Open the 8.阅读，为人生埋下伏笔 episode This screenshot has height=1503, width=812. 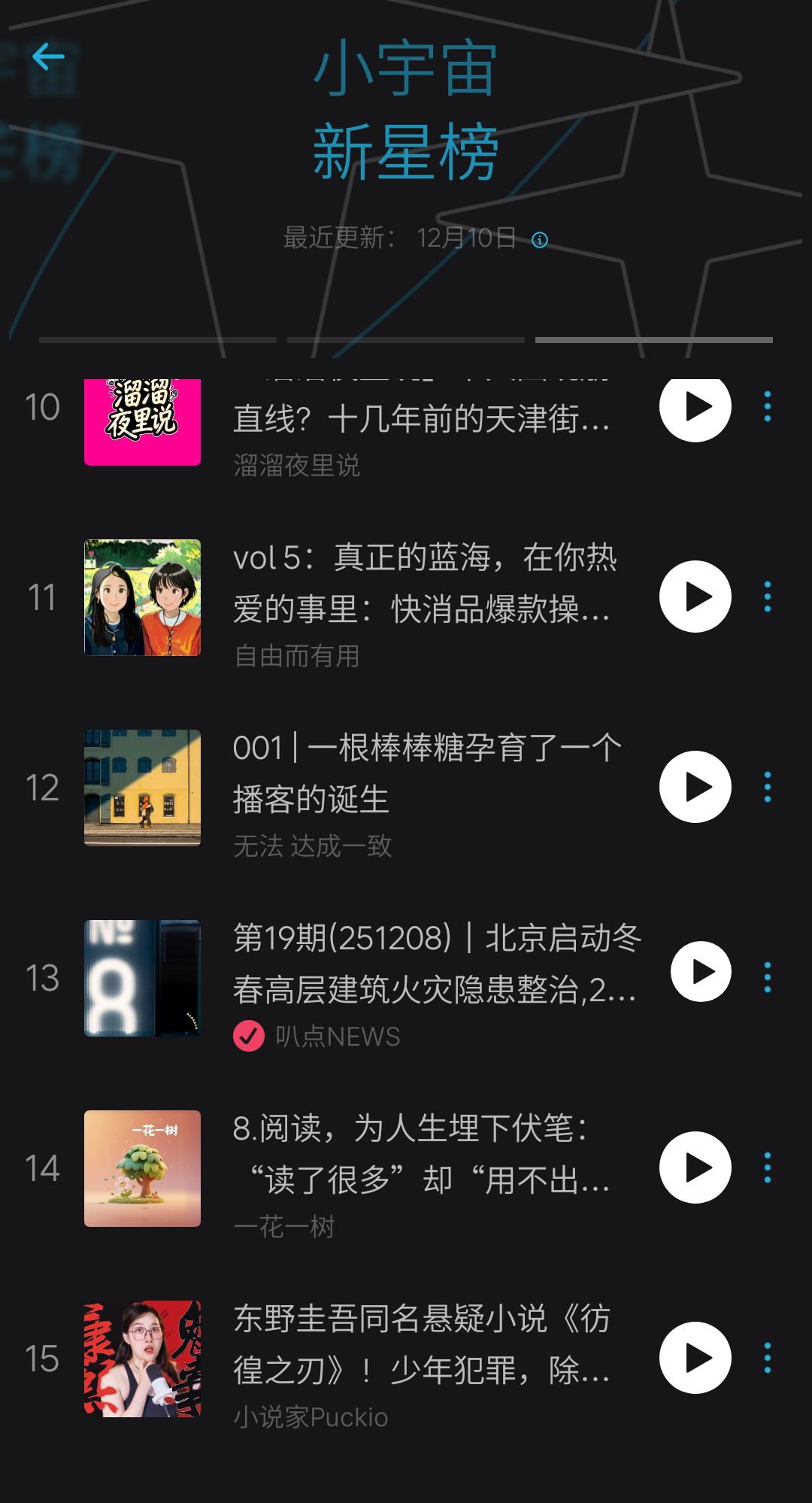[421, 1154]
